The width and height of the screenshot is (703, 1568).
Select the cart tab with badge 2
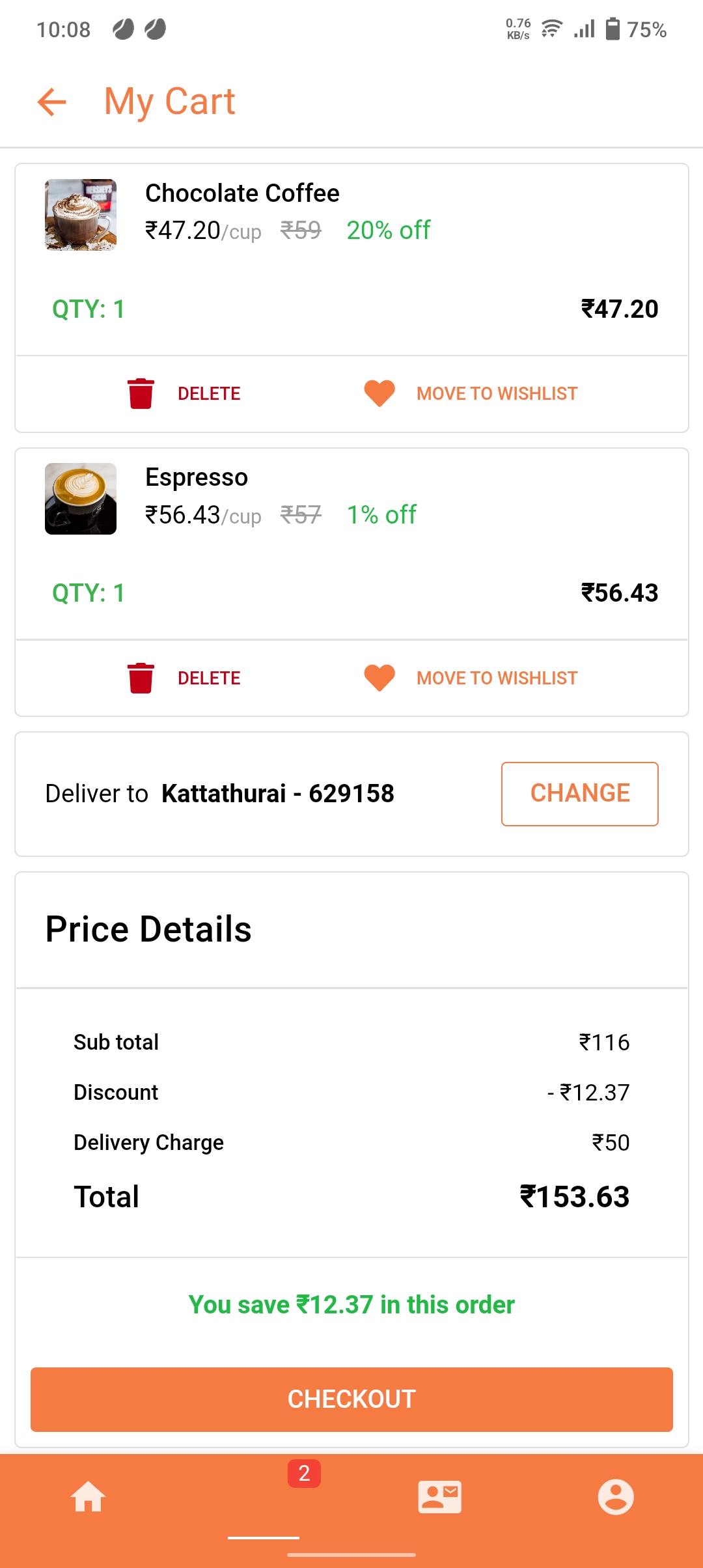click(264, 1497)
